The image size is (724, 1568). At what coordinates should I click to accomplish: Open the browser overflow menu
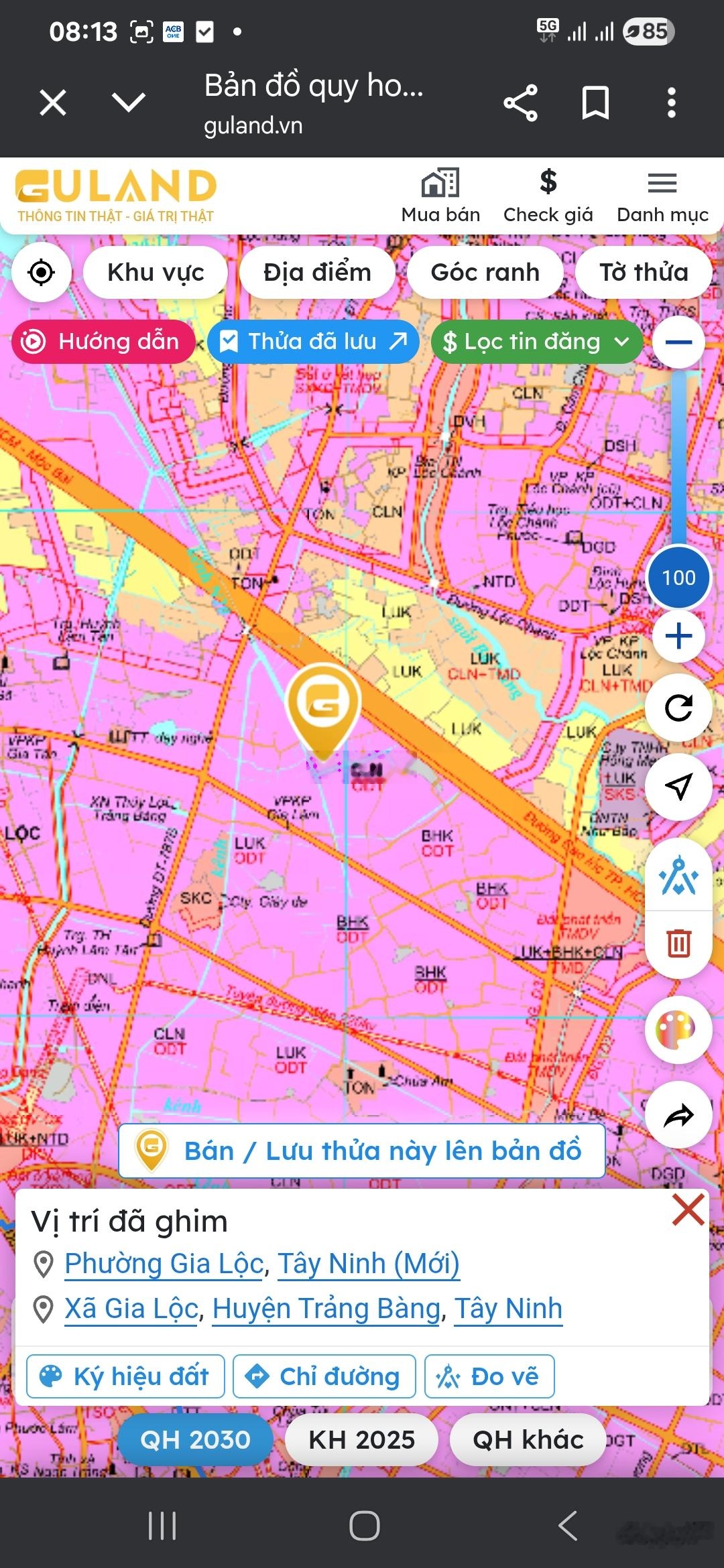[671, 103]
